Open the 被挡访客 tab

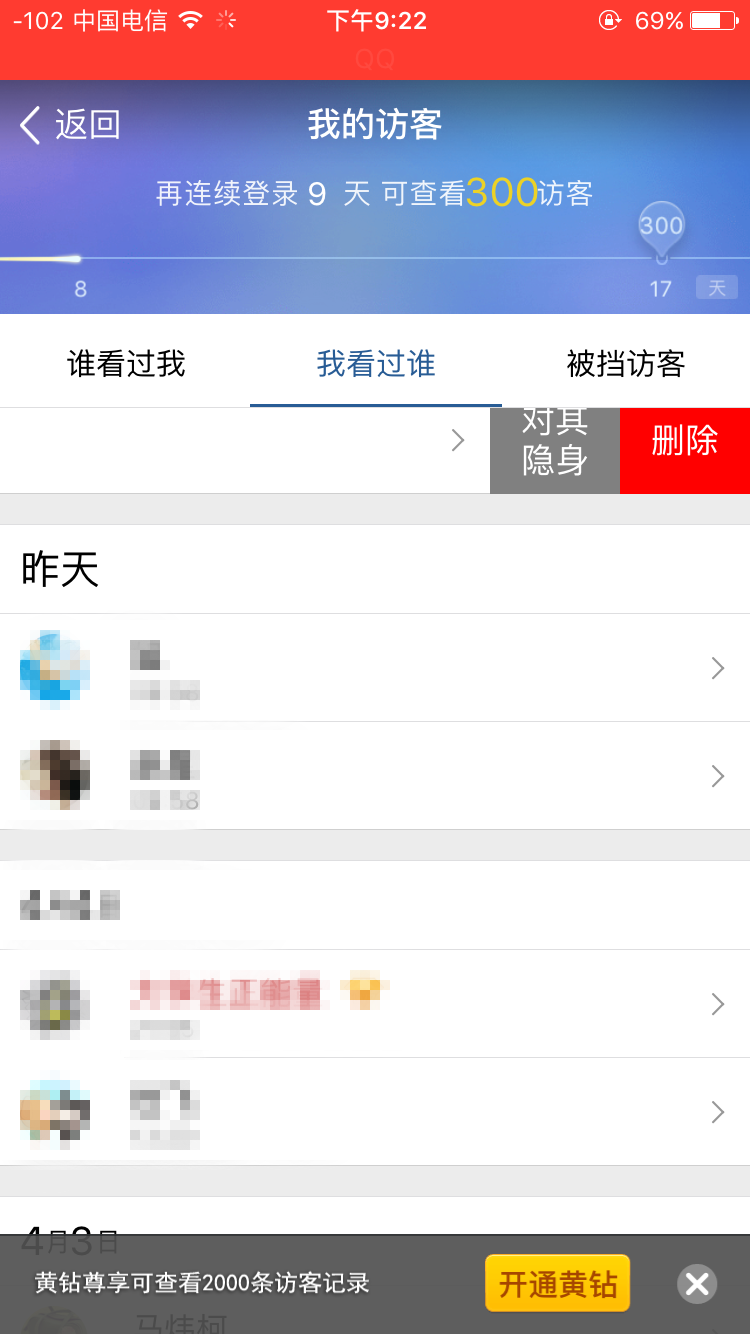pyautogui.click(x=625, y=364)
